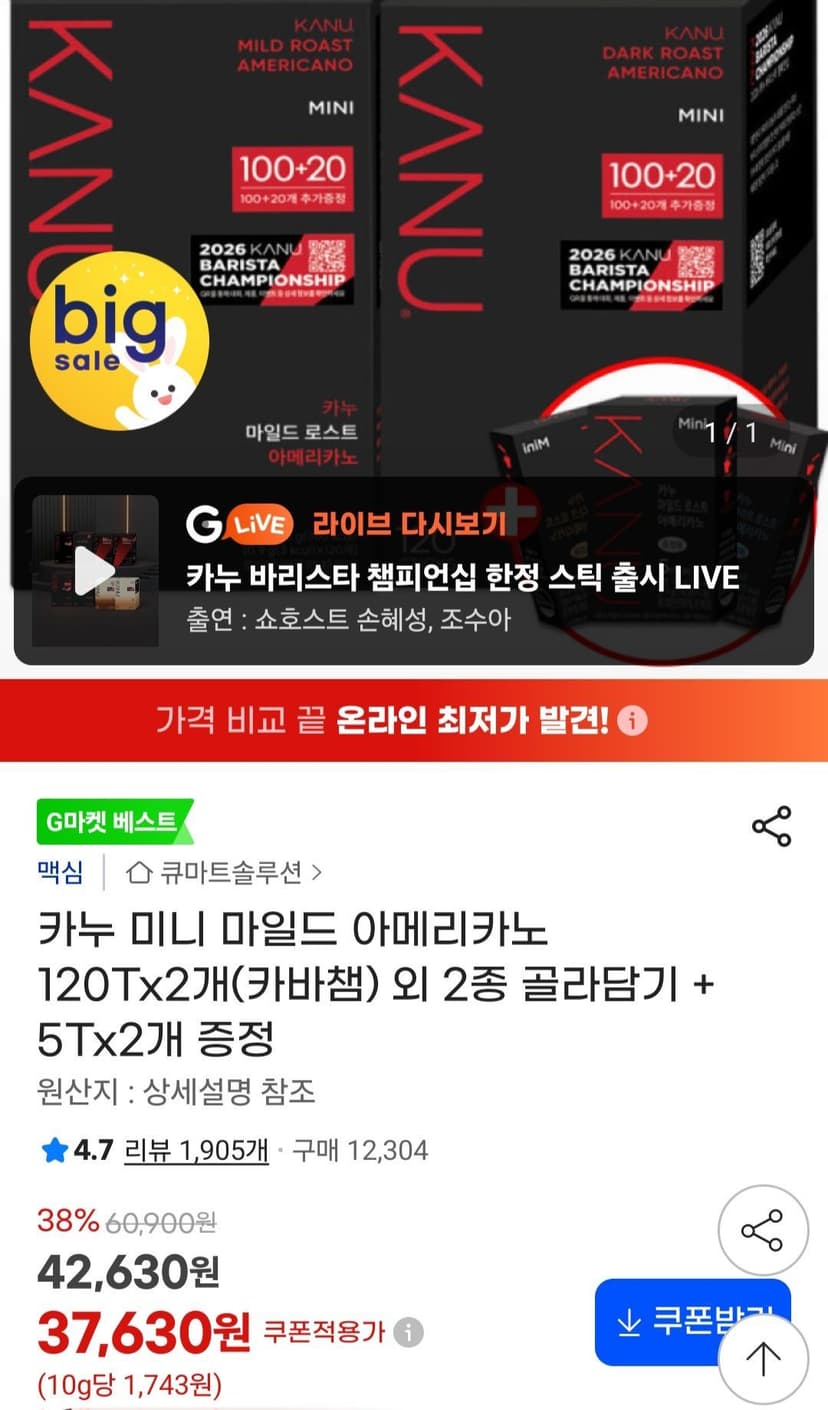Viewport: 828px width, 1410px height.
Task: Show coupon price info next to 쿠폰적용가
Action: (x=408, y=1332)
